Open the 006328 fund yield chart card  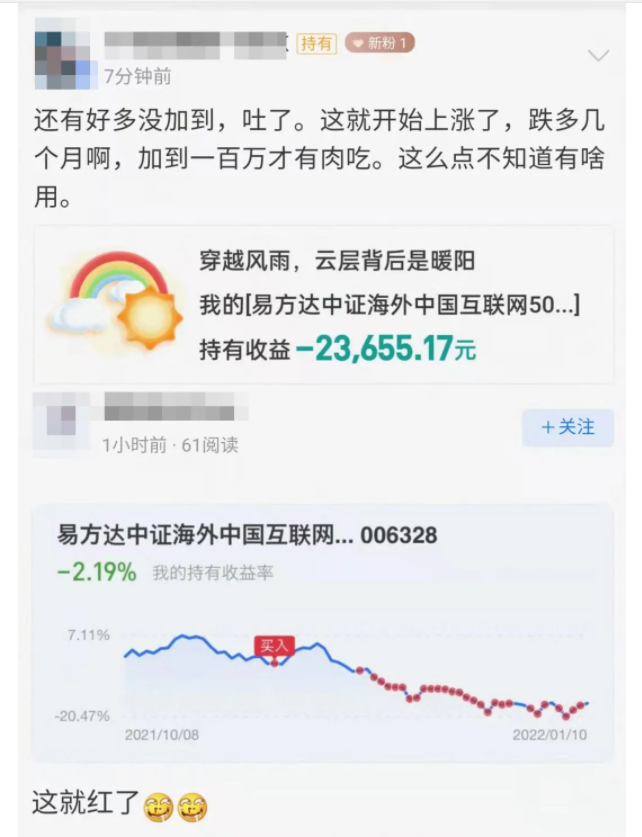[322, 632]
